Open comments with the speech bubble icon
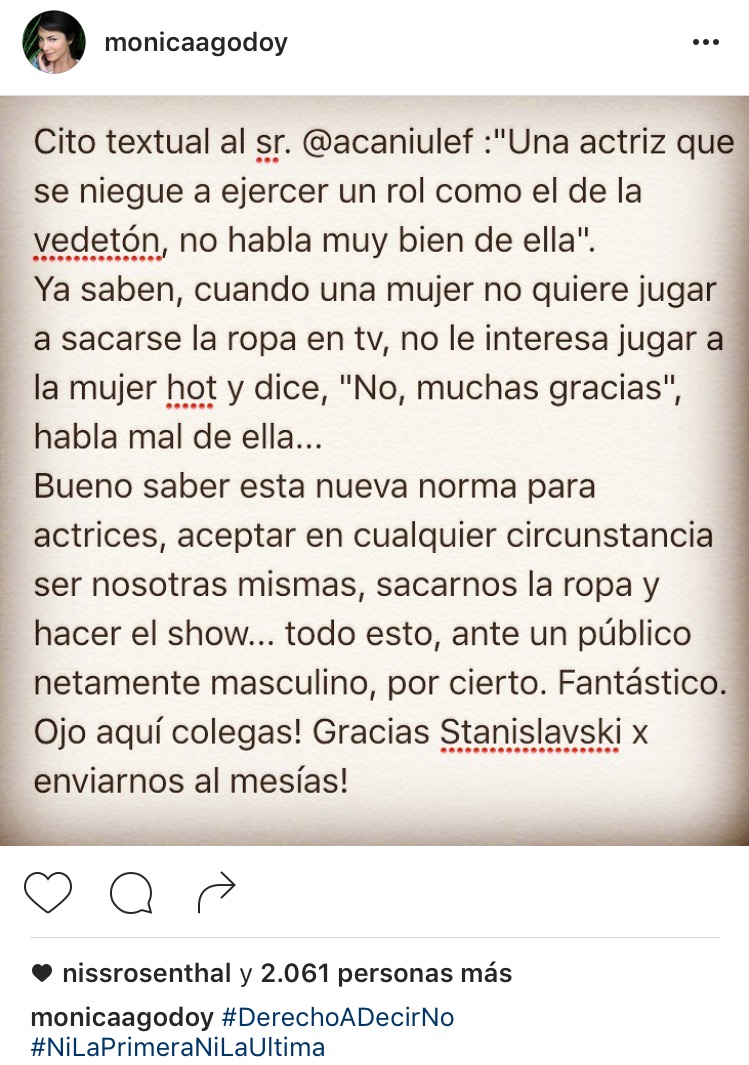 [130, 893]
